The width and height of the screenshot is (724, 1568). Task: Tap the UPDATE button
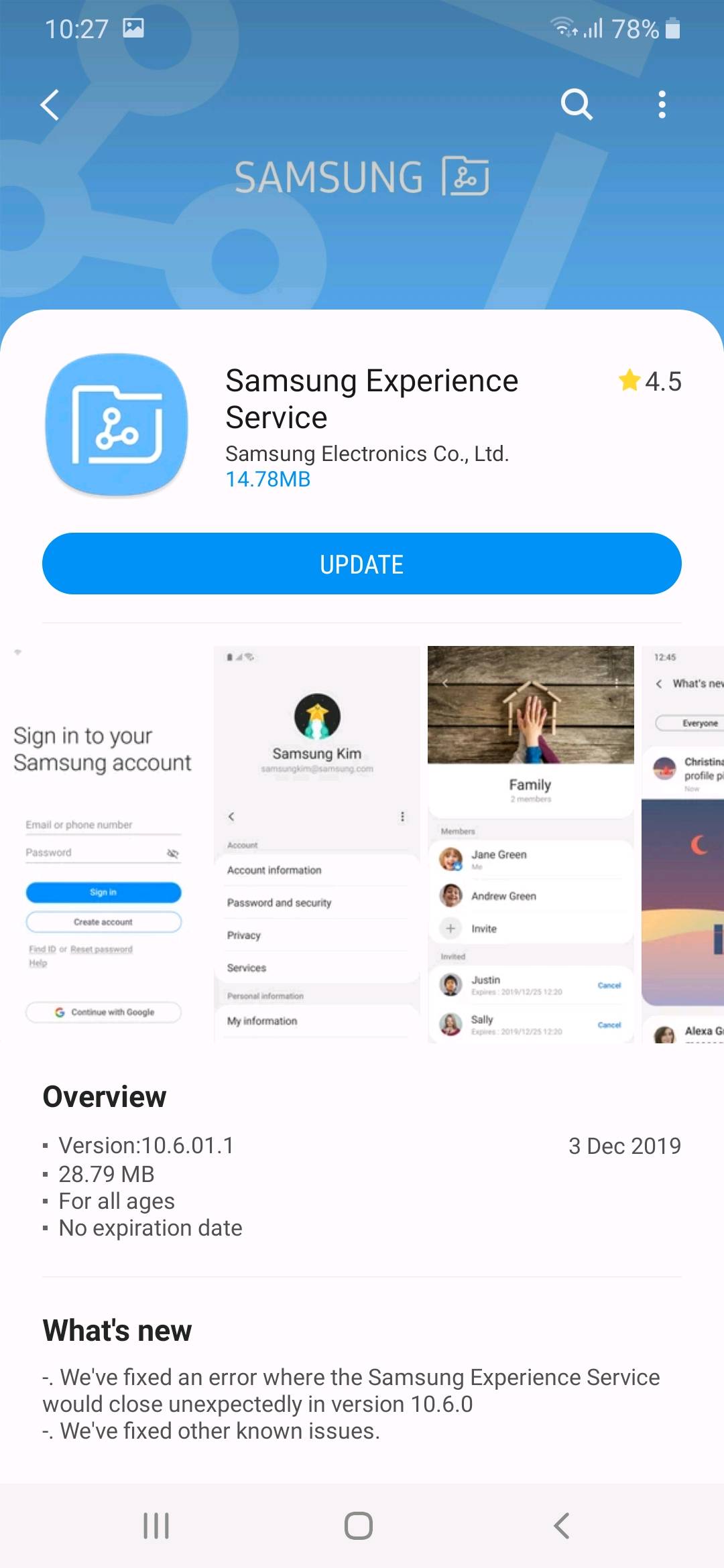coord(362,564)
